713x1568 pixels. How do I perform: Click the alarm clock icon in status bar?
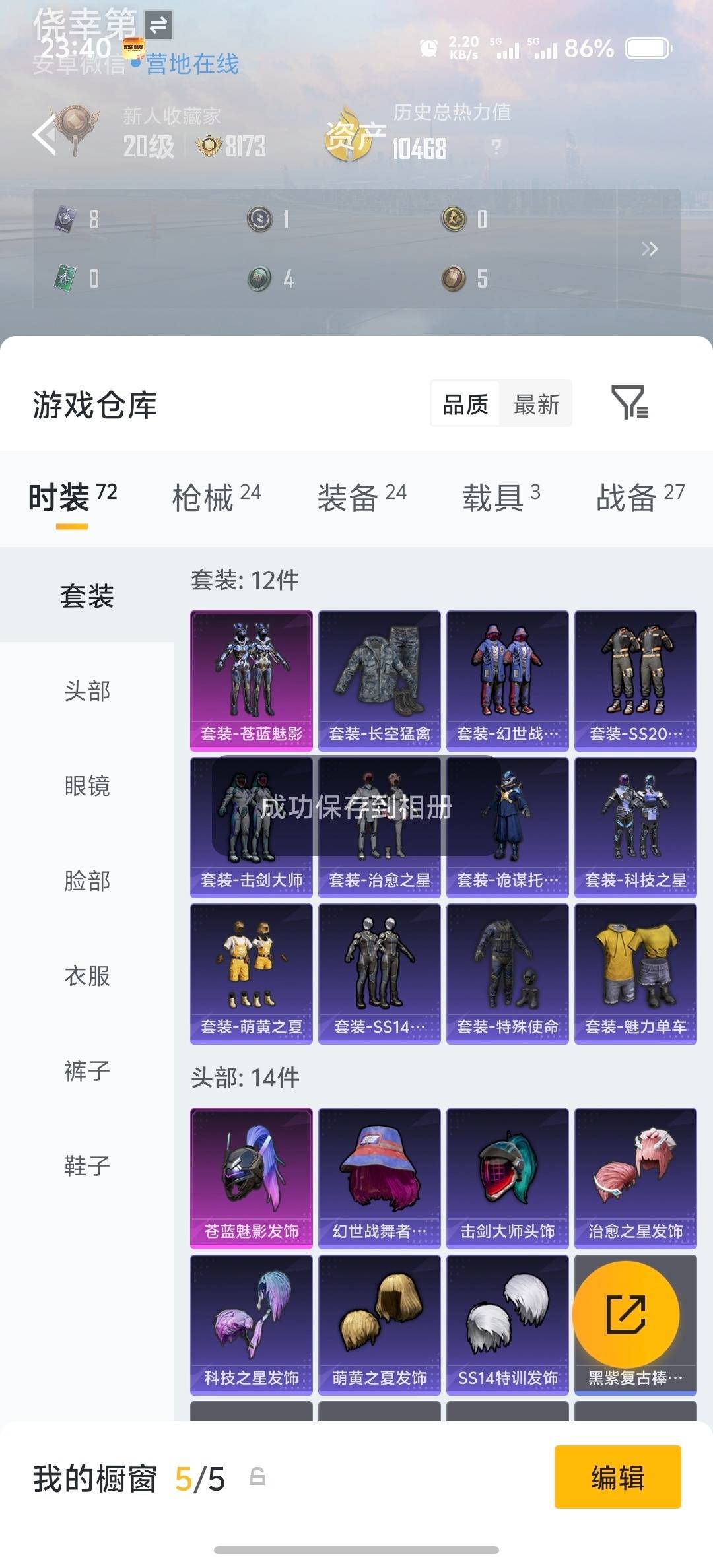click(429, 47)
